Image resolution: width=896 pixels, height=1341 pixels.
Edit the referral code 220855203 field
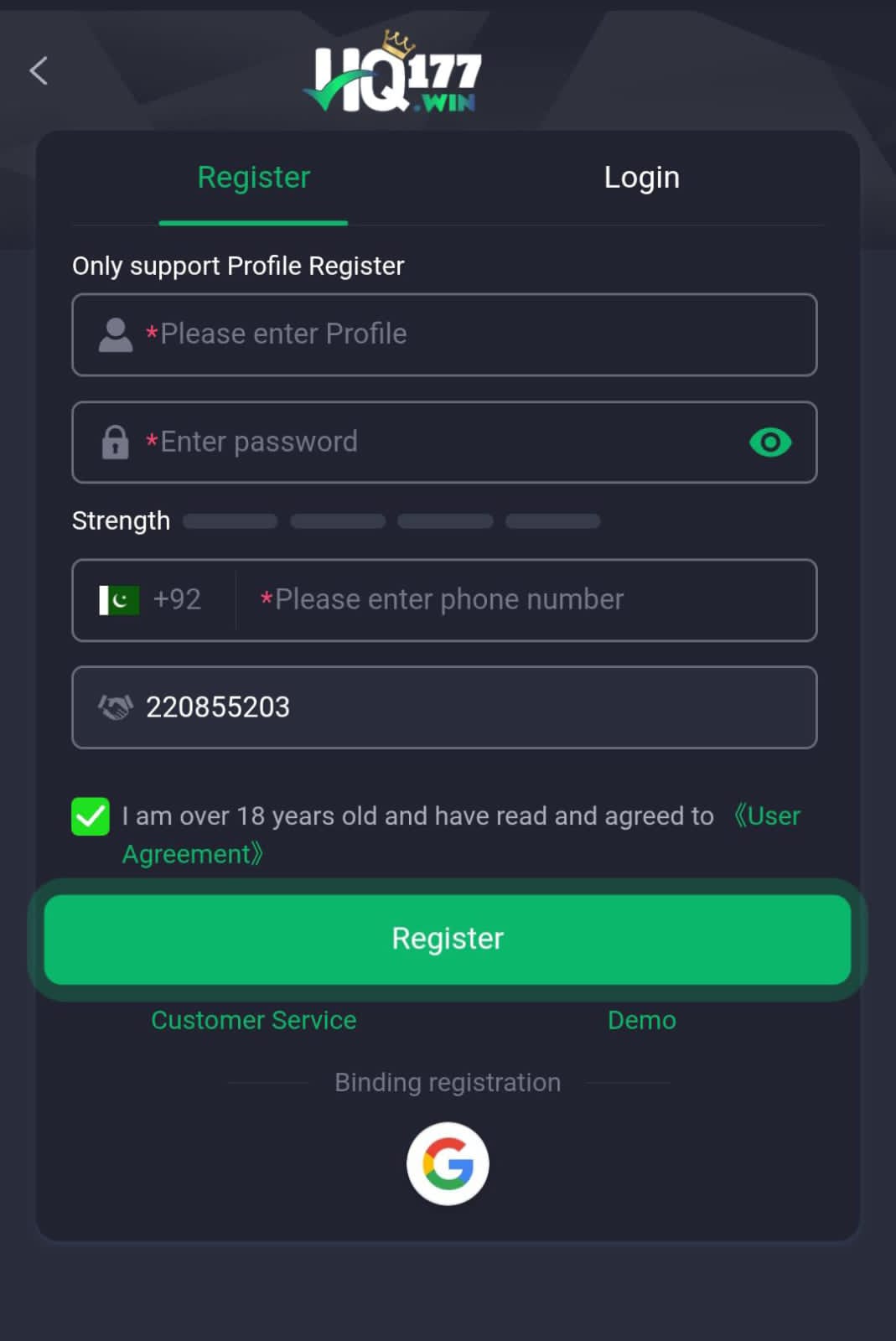coord(469,707)
